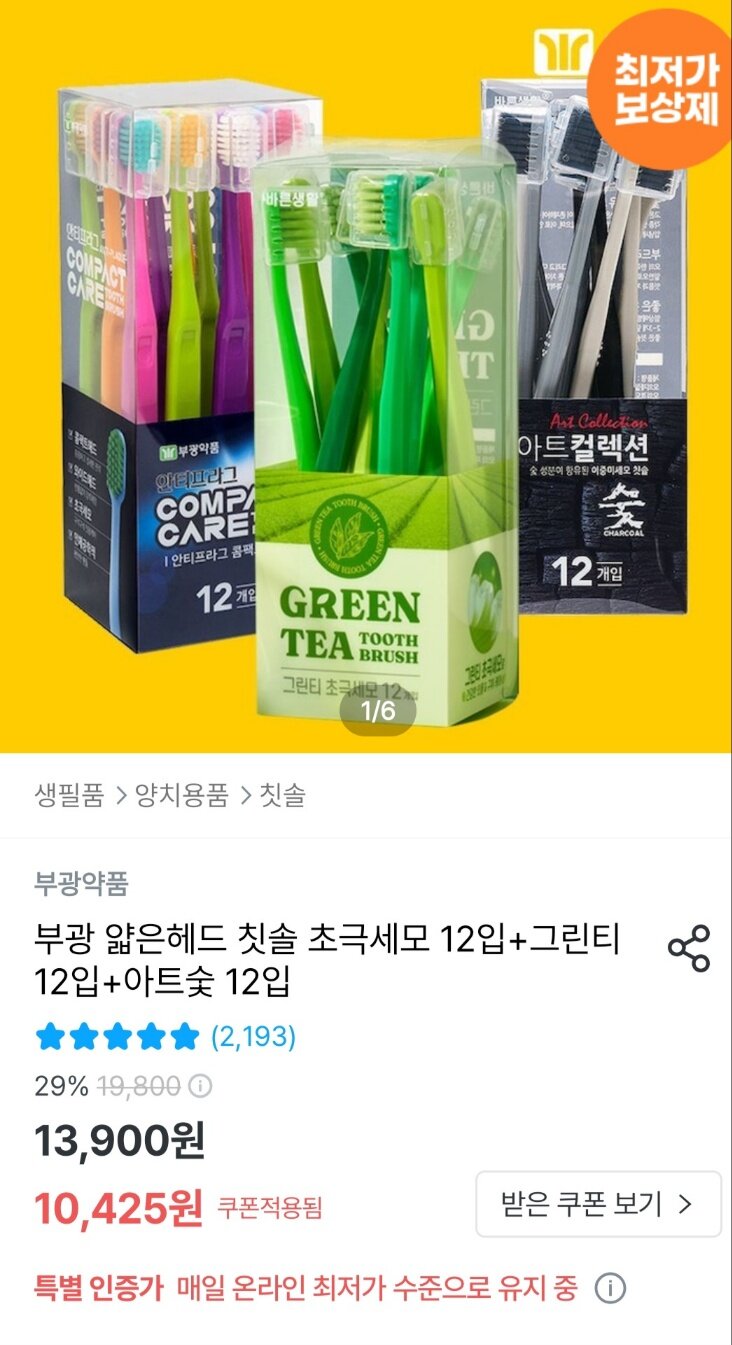Screen dimensions: 732x1345
Task: Share this toothbrush product
Action: point(688,949)
